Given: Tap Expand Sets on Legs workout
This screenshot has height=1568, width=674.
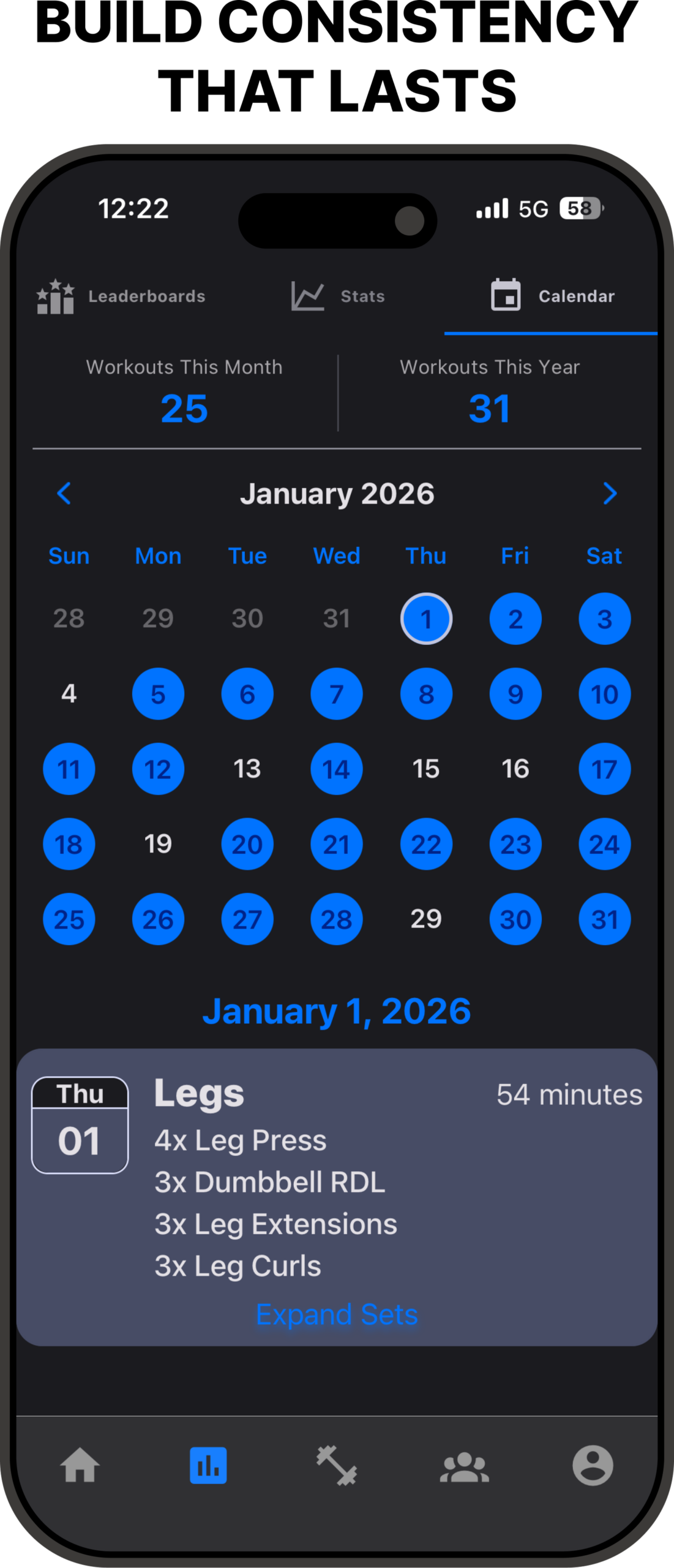Looking at the screenshot, I should (x=337, y=1315).
